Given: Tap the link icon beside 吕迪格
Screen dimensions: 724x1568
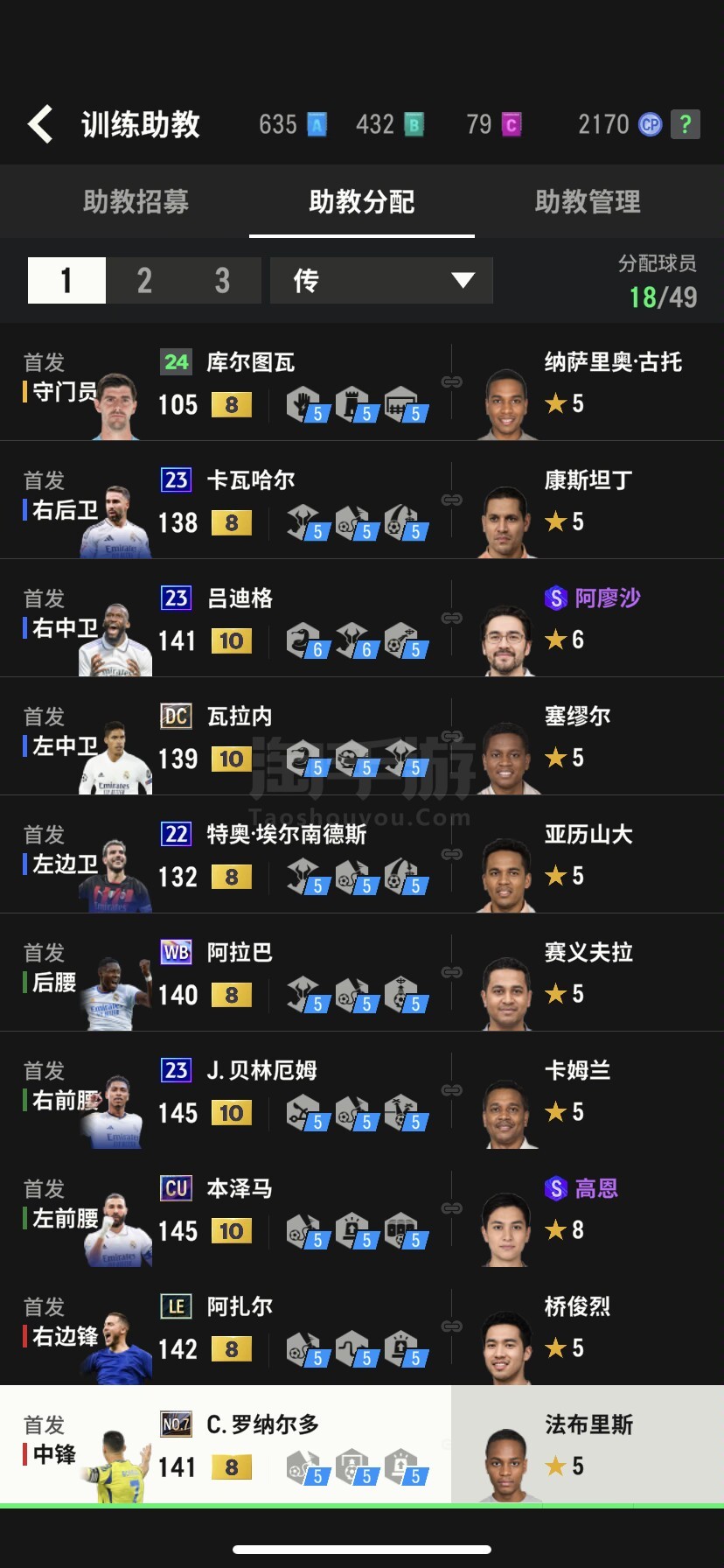Looking at the screenshot, I should click(x=451, y=618).
